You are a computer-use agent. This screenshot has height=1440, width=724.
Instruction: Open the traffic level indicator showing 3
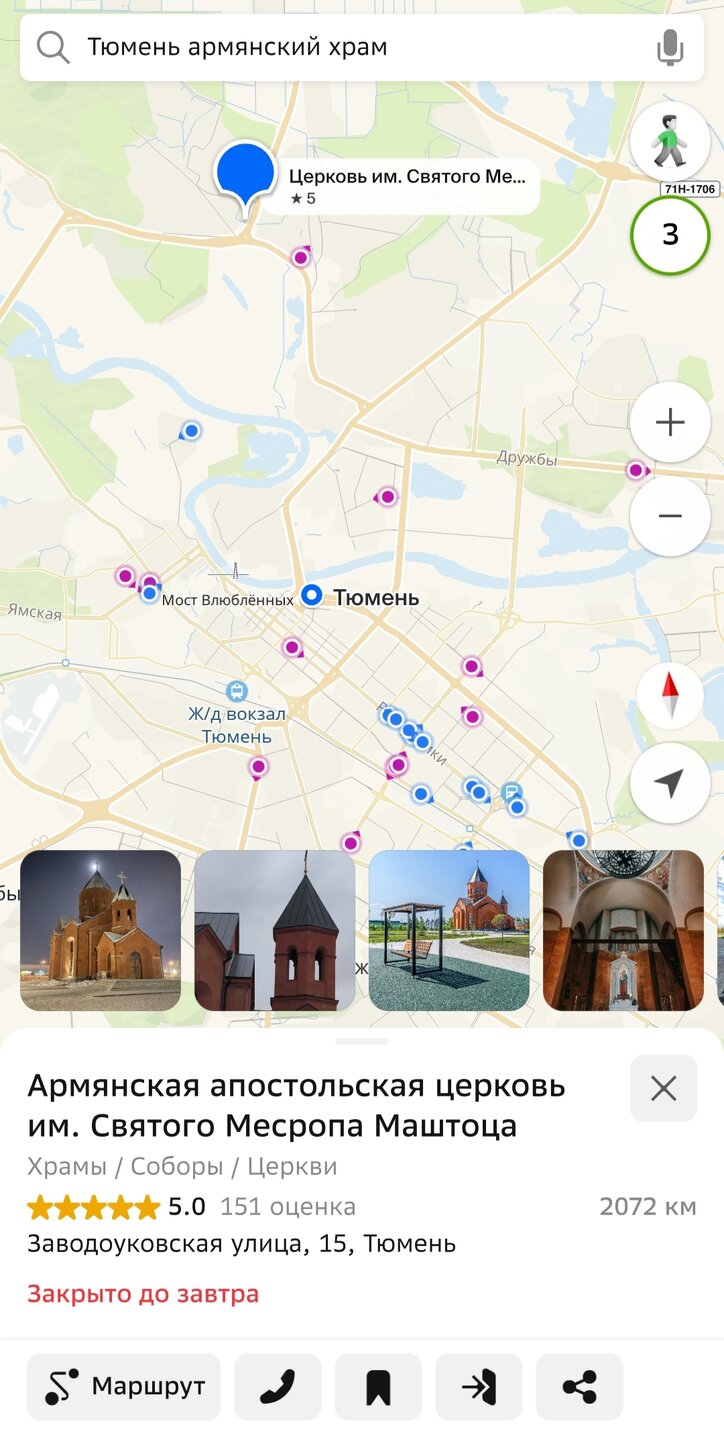[670, 235]
